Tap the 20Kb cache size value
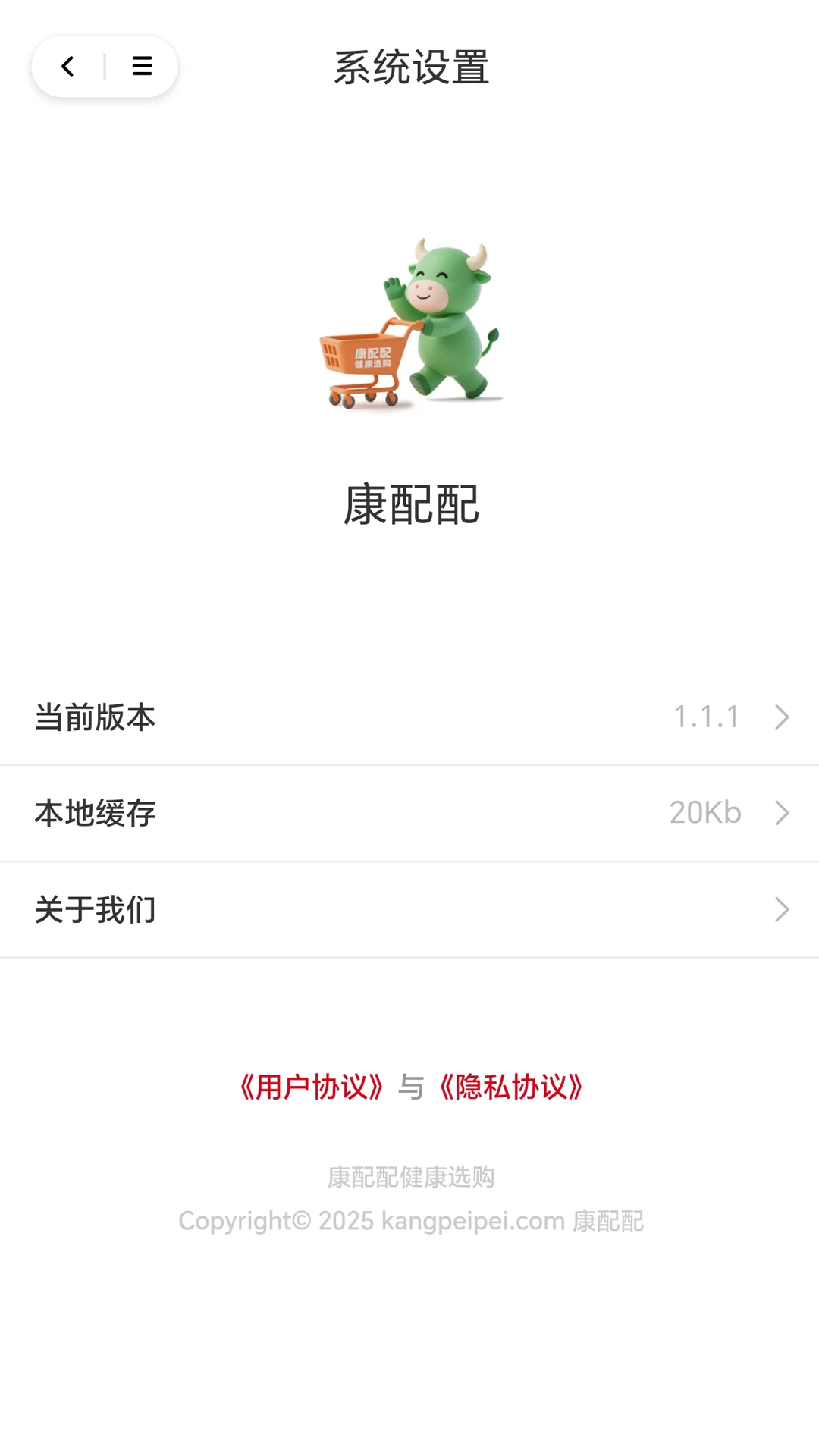The width and height of the screenshot is (819, 1456). pyautogui.click(x=705, y=812)
